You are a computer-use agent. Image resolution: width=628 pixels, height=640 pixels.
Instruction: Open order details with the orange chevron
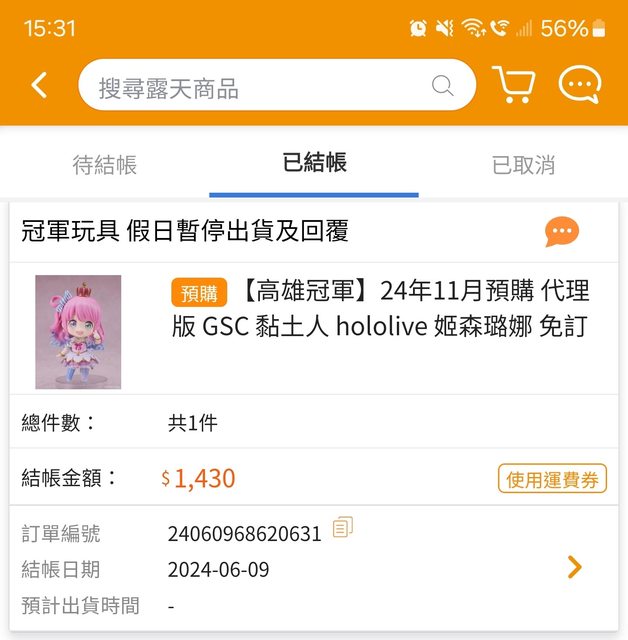pos(574,568)
